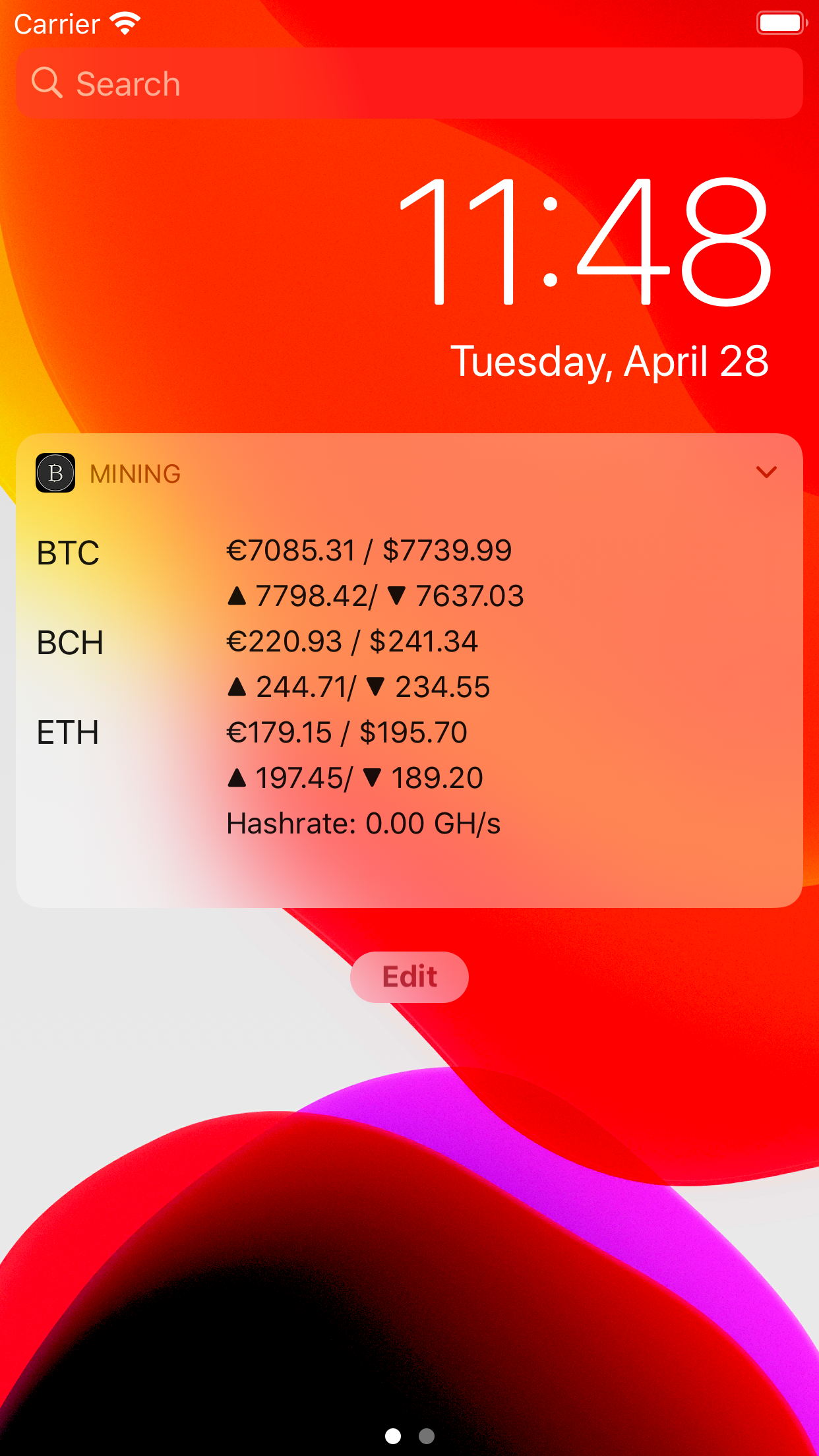Collapse the Mining widget with its chevron
Image resolution: width=819 pixels, height=1456 pixels.
(x=766, y=473)
